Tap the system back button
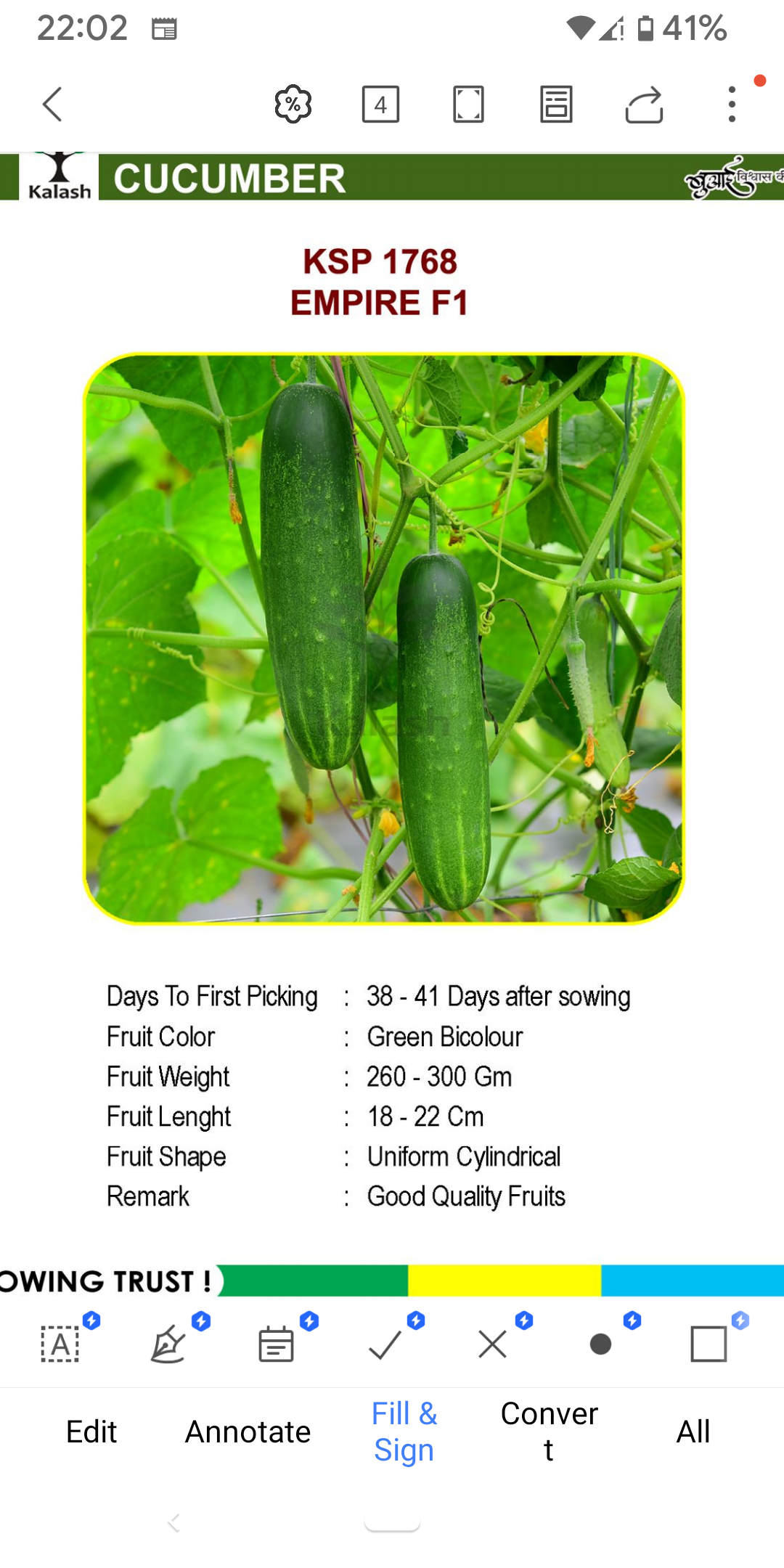This screenshot has height=1568, width=784. [173, 1523]
